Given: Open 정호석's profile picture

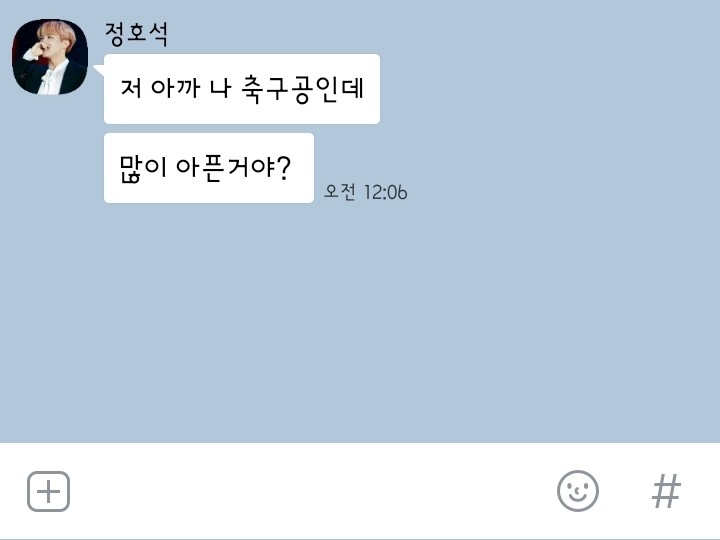Looking at the screenshot, I should coord(50,57).
